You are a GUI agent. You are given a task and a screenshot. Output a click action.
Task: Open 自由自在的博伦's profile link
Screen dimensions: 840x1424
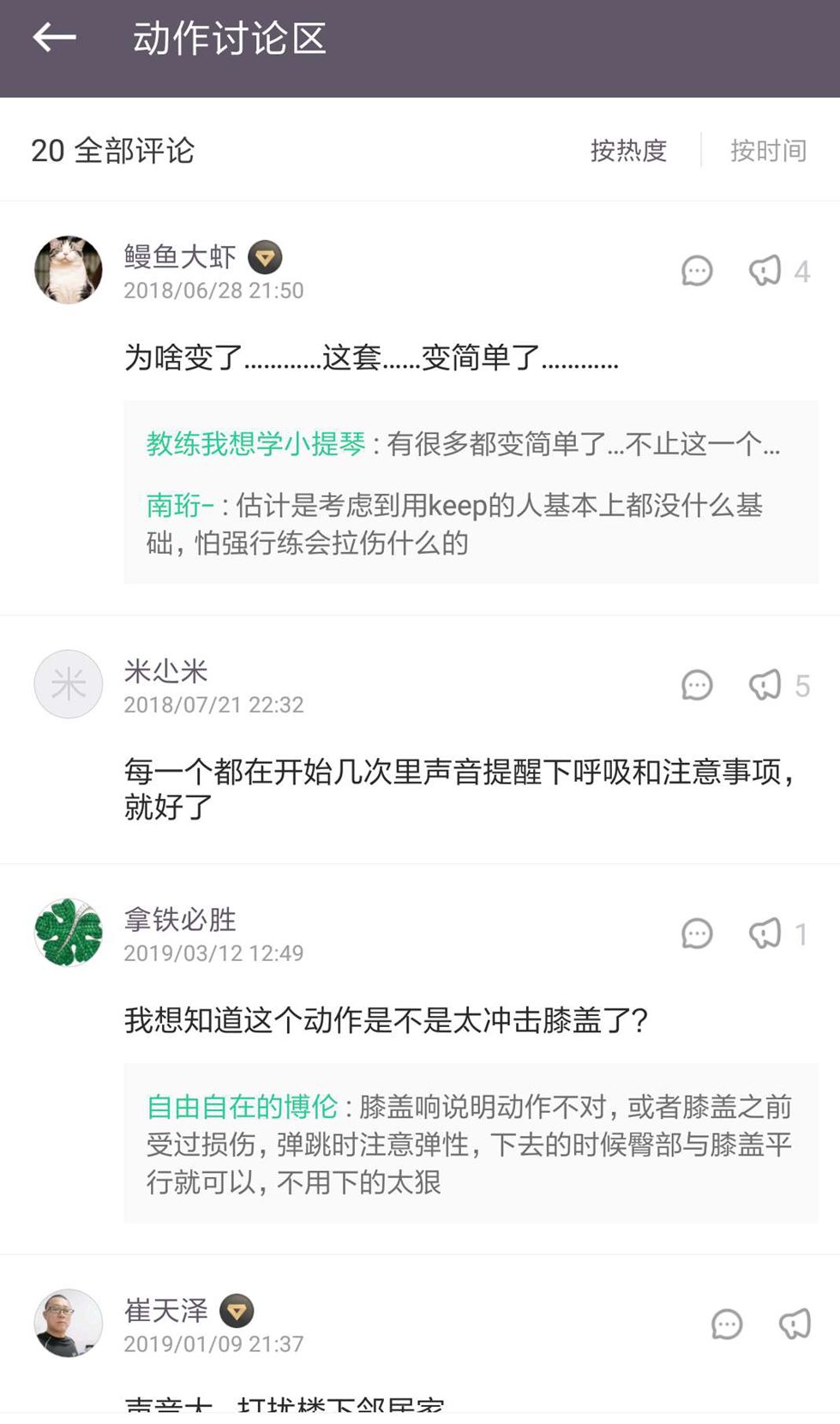click(x=243, y=1107)
